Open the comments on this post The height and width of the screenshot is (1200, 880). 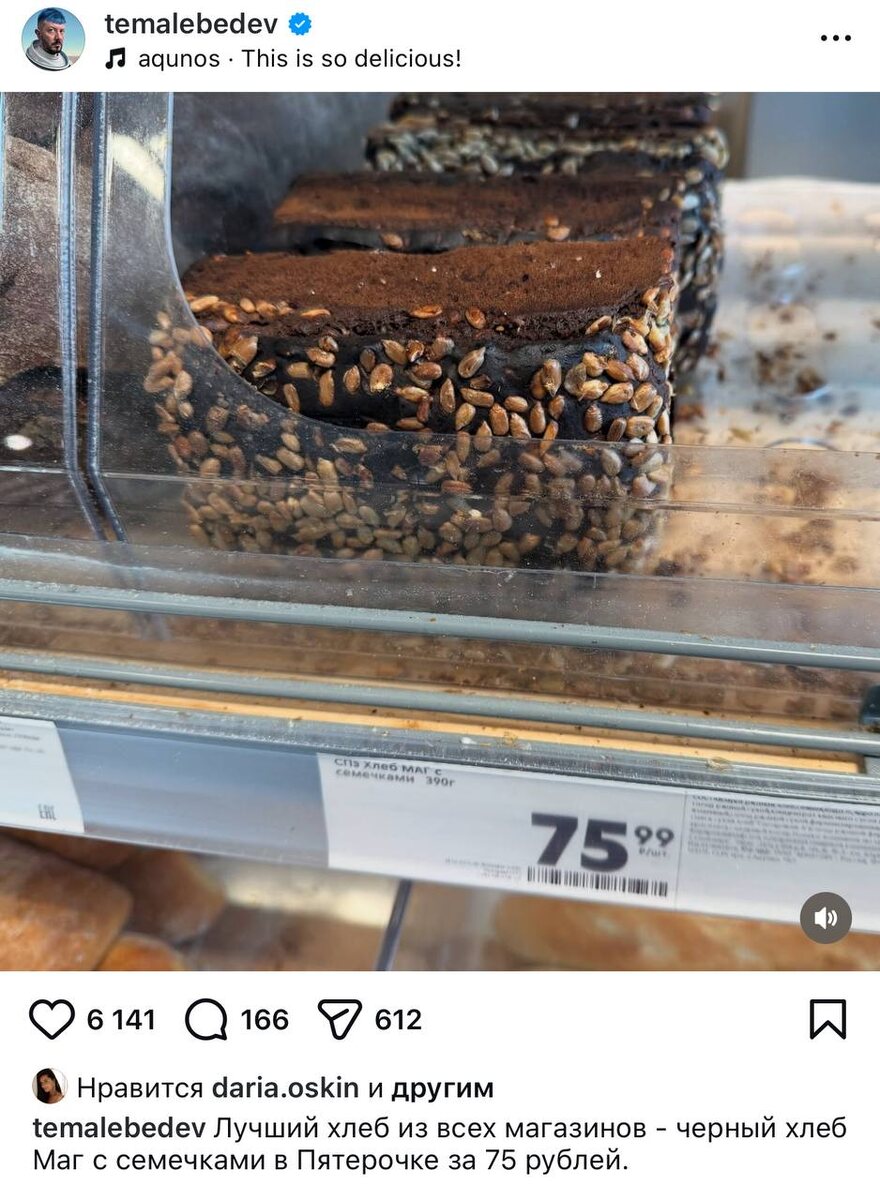pyautogui.click(x=206, y=1019)
